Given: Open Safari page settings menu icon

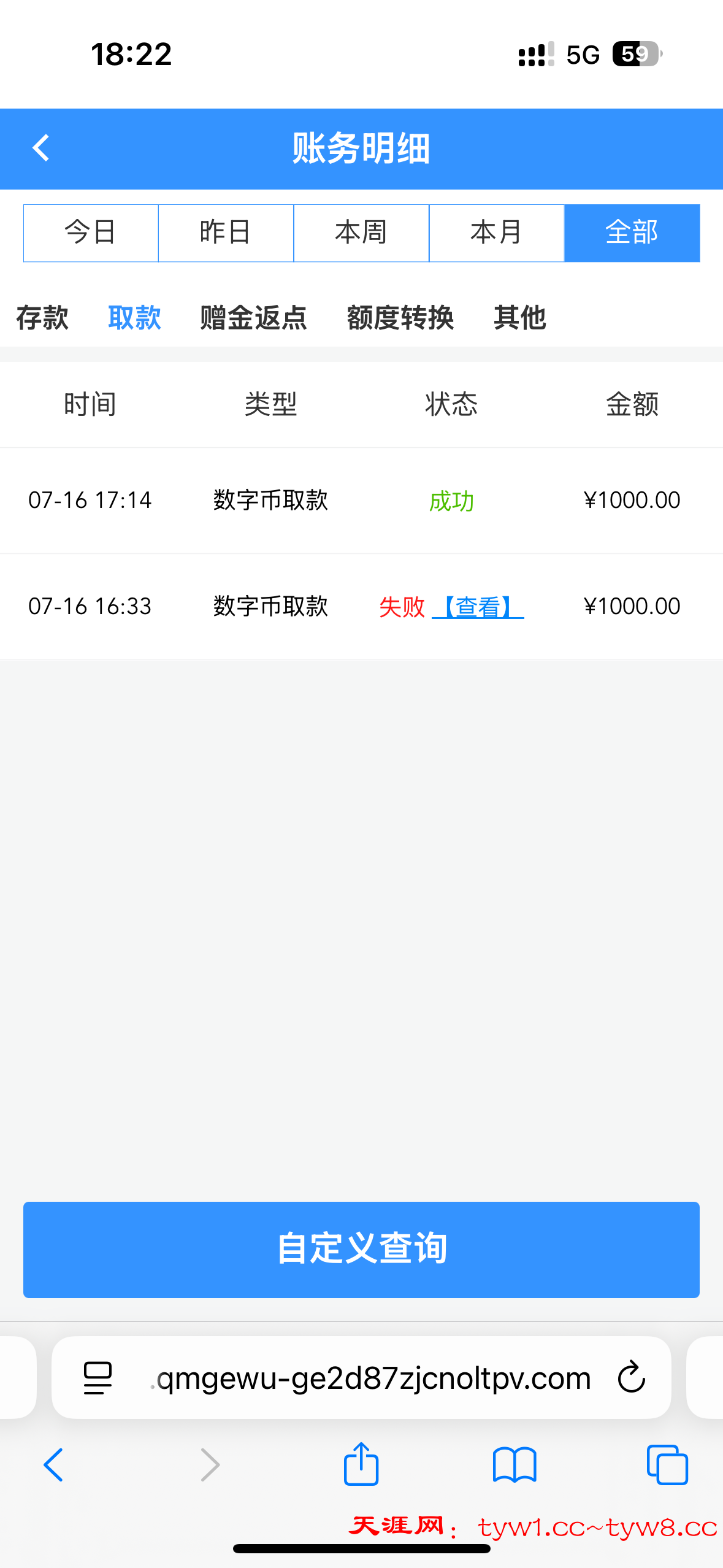Looking at the screenshot, I should pos(98,1377).
